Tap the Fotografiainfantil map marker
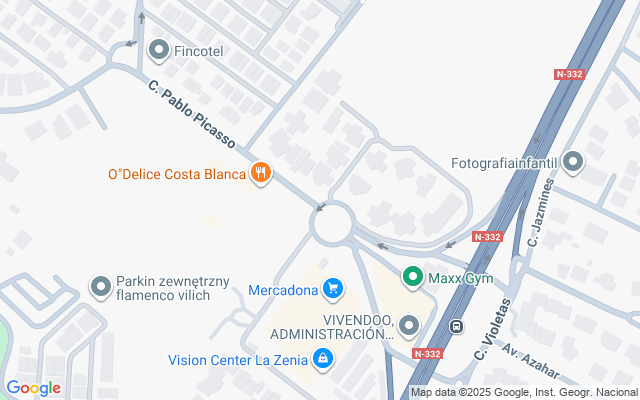 click(x=573, y=161)
